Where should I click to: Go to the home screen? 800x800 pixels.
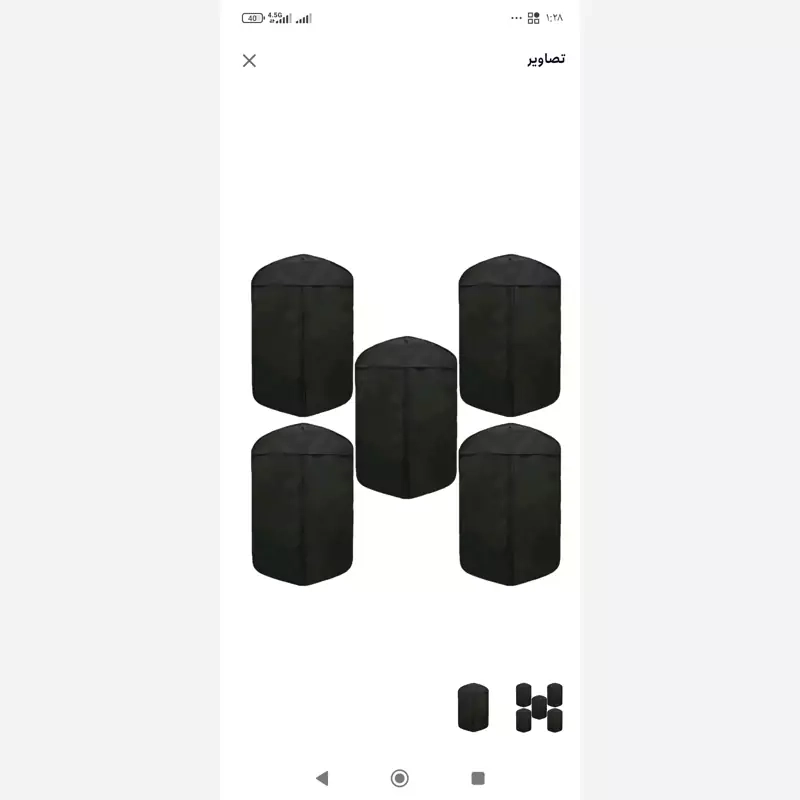[400, 778]
